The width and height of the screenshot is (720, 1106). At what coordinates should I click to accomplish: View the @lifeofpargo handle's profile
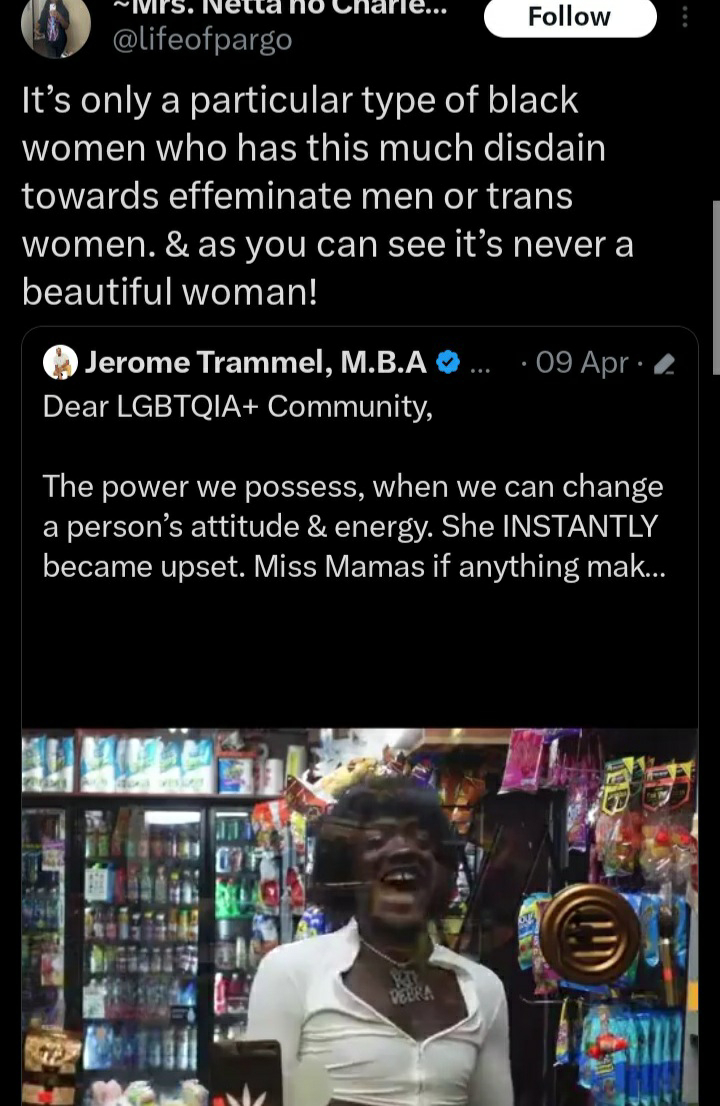tap(202, 40)
